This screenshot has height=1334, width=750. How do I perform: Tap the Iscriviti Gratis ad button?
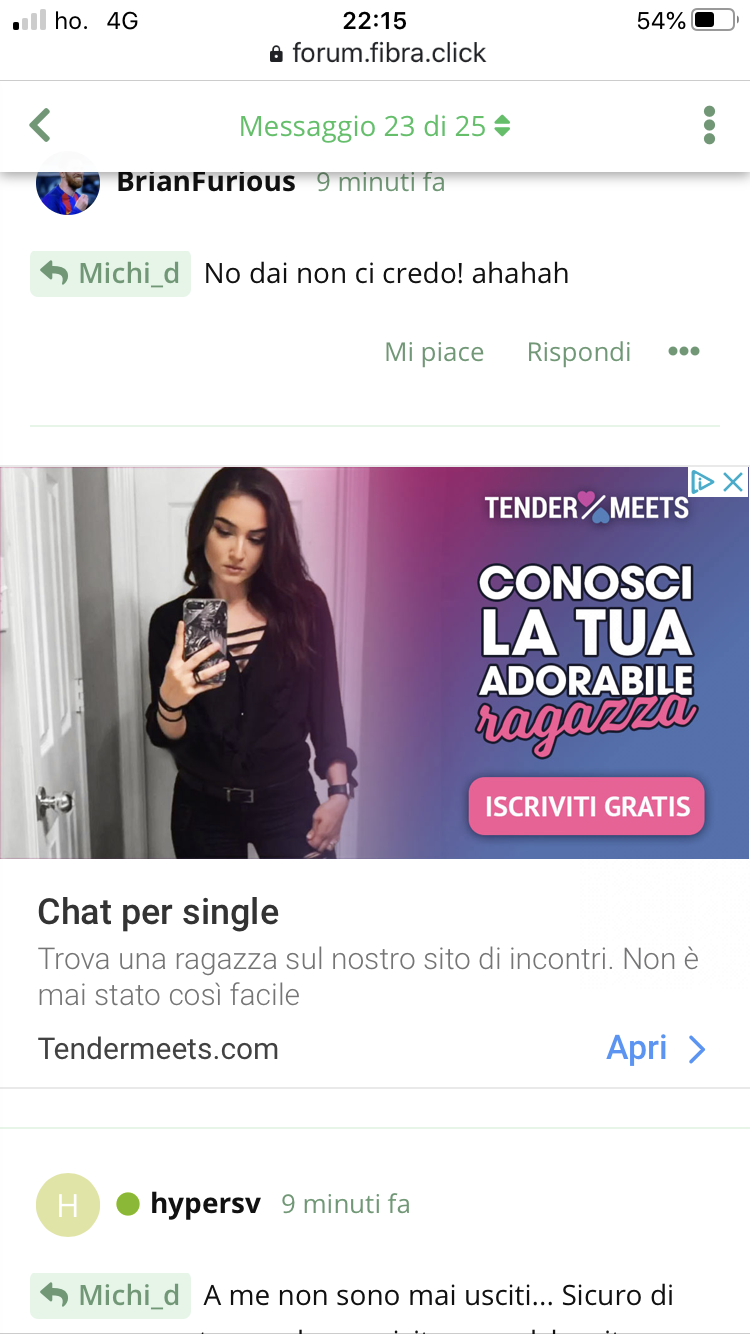click(587, 806)
